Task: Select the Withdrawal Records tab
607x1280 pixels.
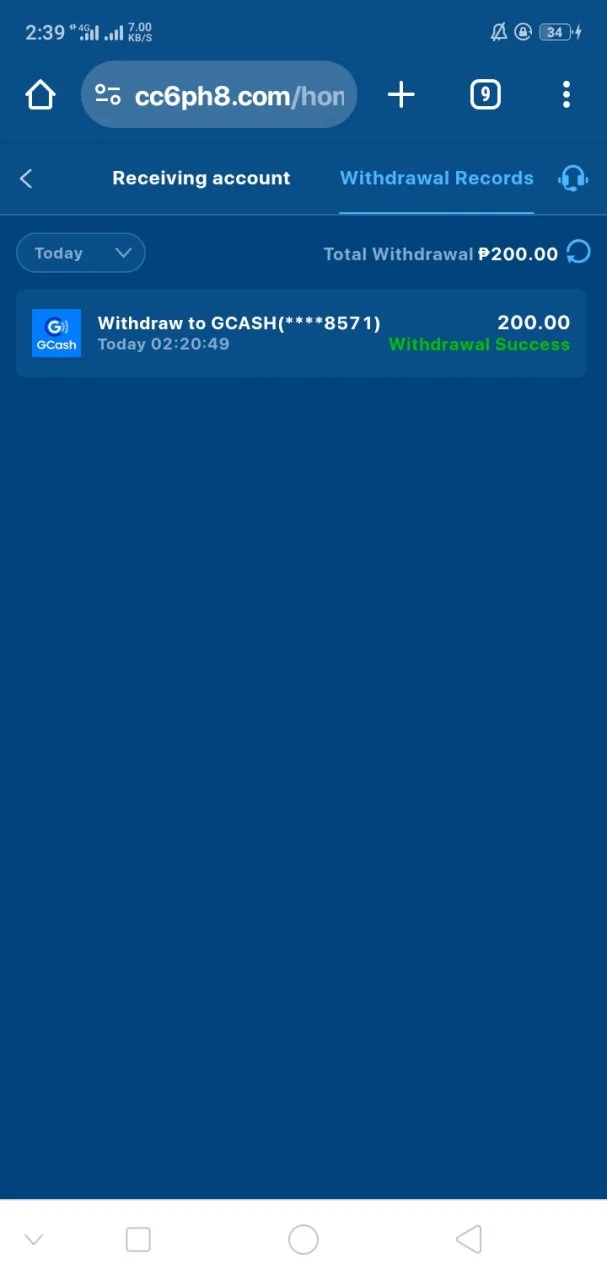Action: [x=437, y=178]
